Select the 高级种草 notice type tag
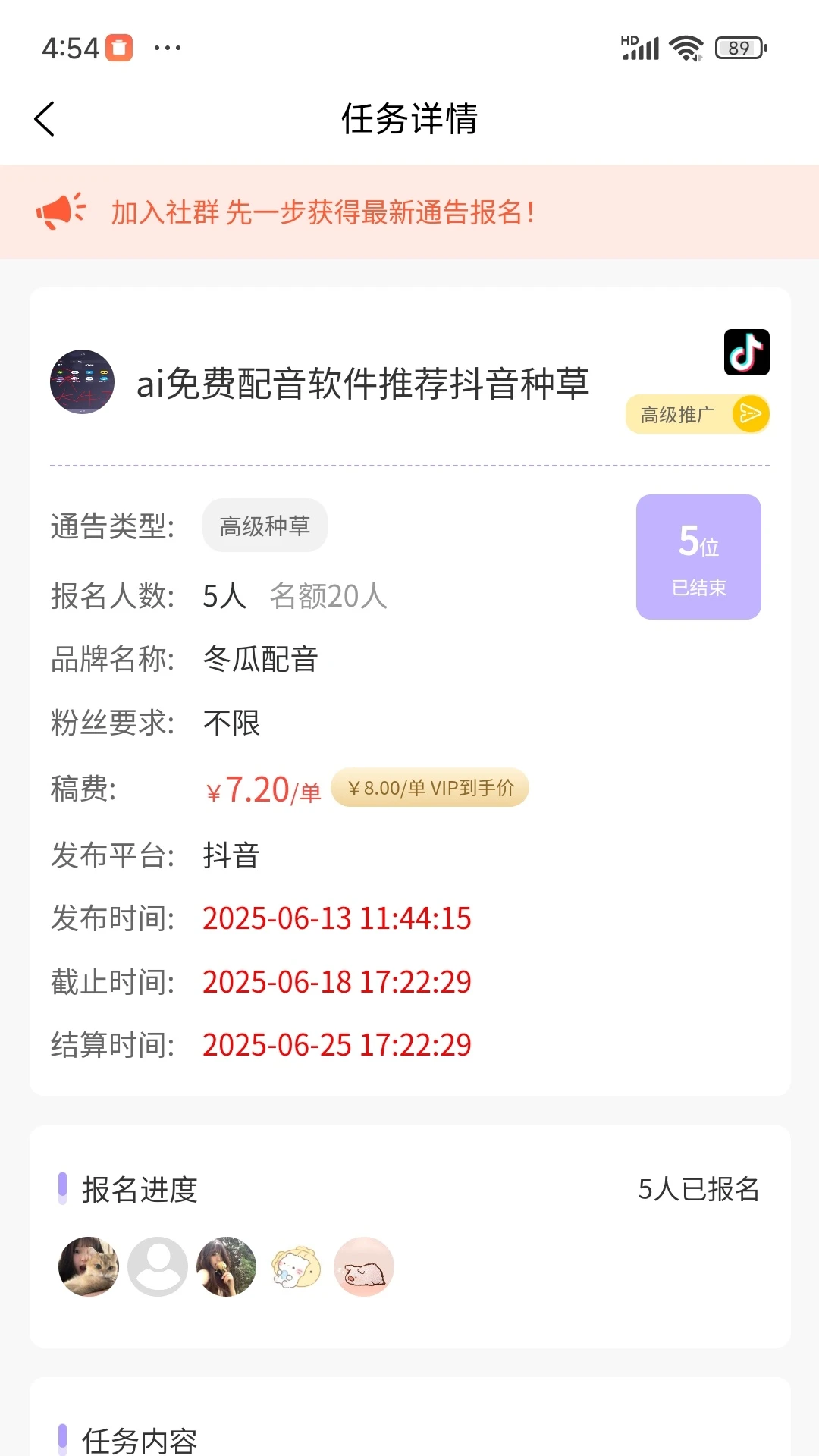 265,526
